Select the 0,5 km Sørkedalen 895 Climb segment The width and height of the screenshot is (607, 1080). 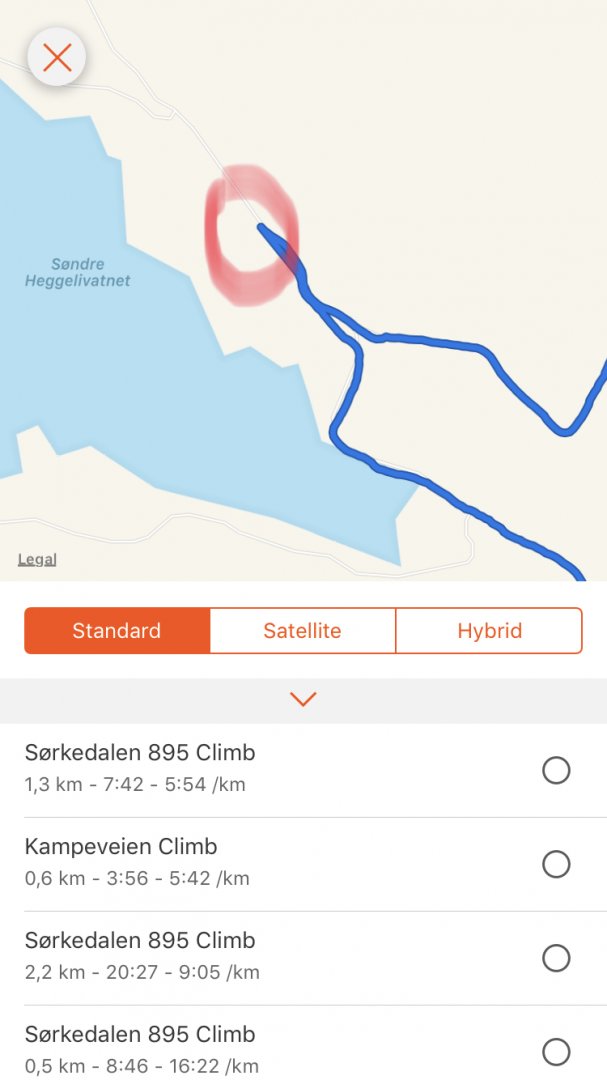tap(555, 1052)
